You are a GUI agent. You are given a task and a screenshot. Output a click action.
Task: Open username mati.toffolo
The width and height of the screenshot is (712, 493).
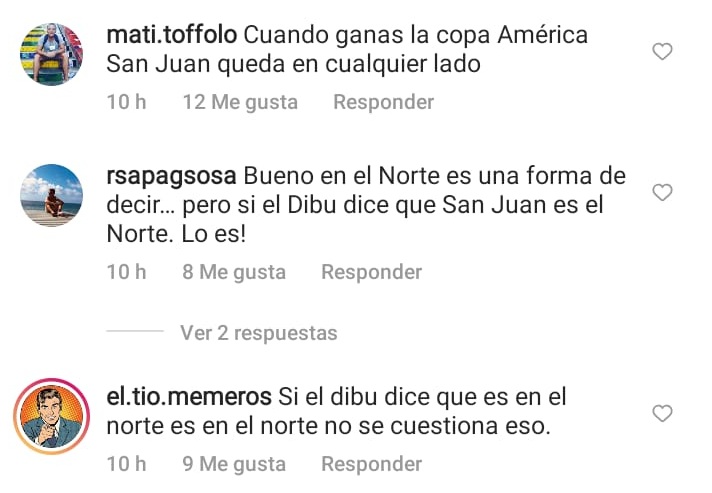click(x=171, y=36)
